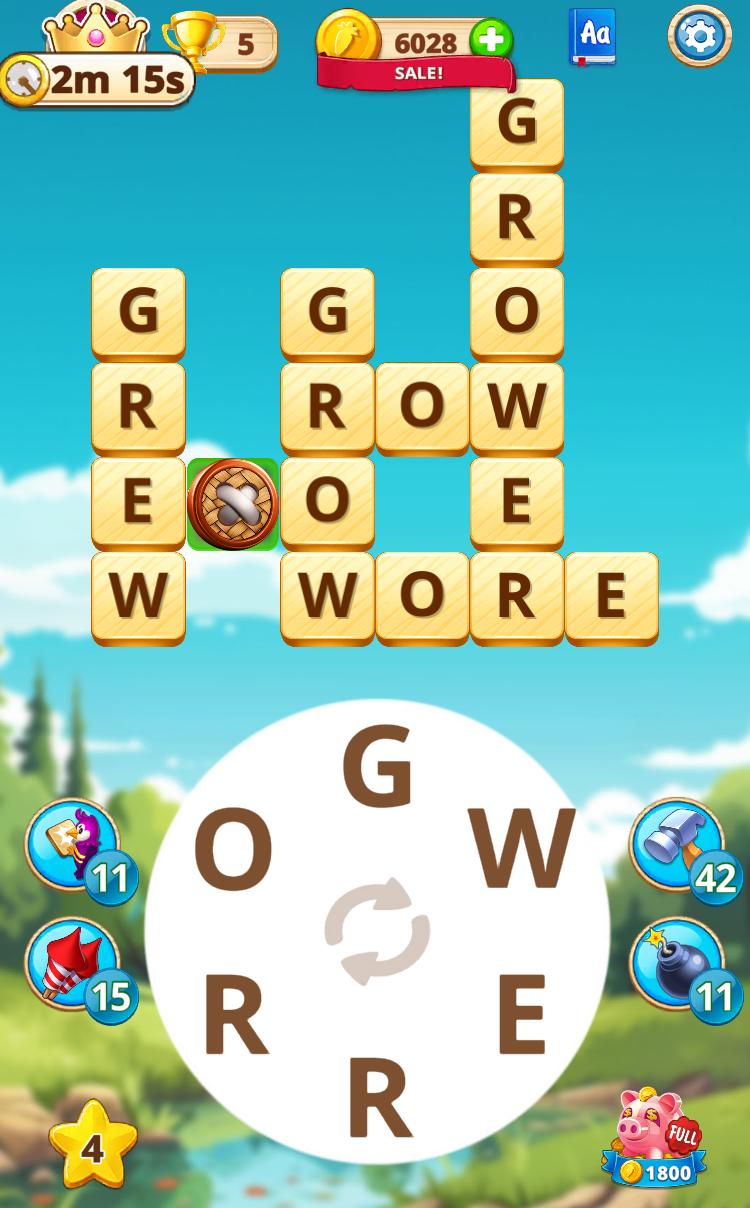Viewport: 750px width, 1208px height.
Task: Open the dictionary book icon
Action: [x=593, y=36]
